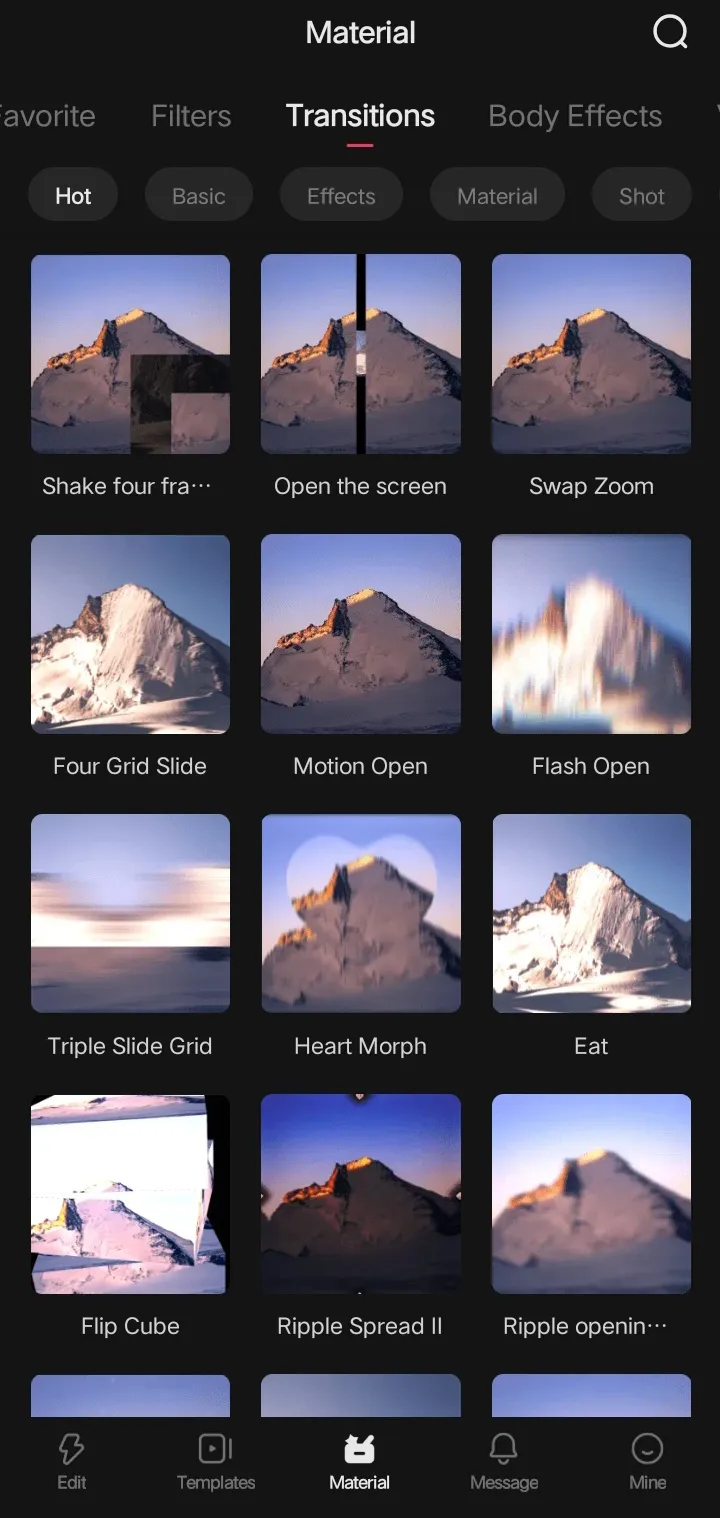Preview the Open the screen transition
The image size is (720, 1518).
361,354
